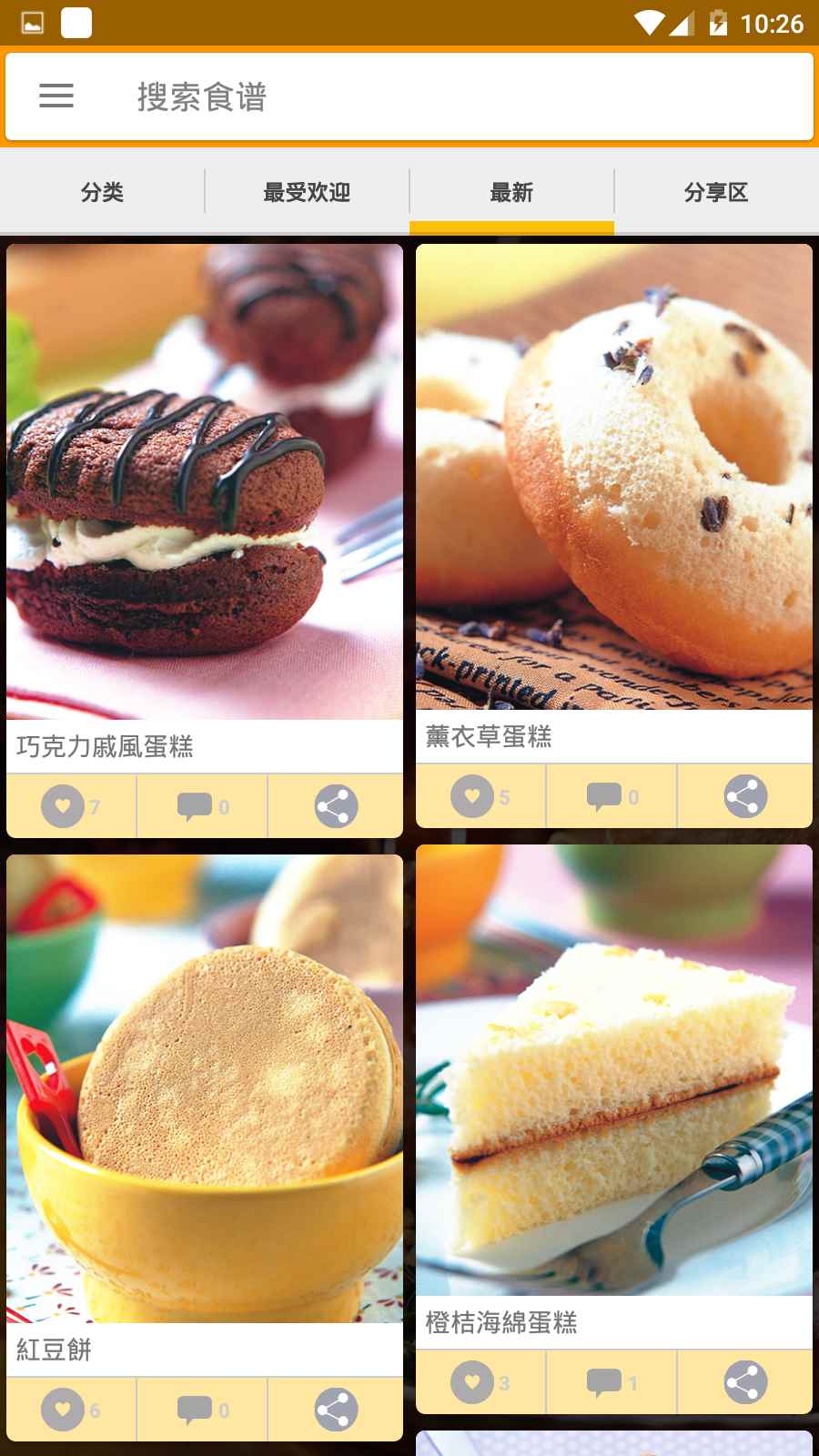Tap the 搜索食谱 search field
The image size is (819, 1456).
tap(455, 97)
